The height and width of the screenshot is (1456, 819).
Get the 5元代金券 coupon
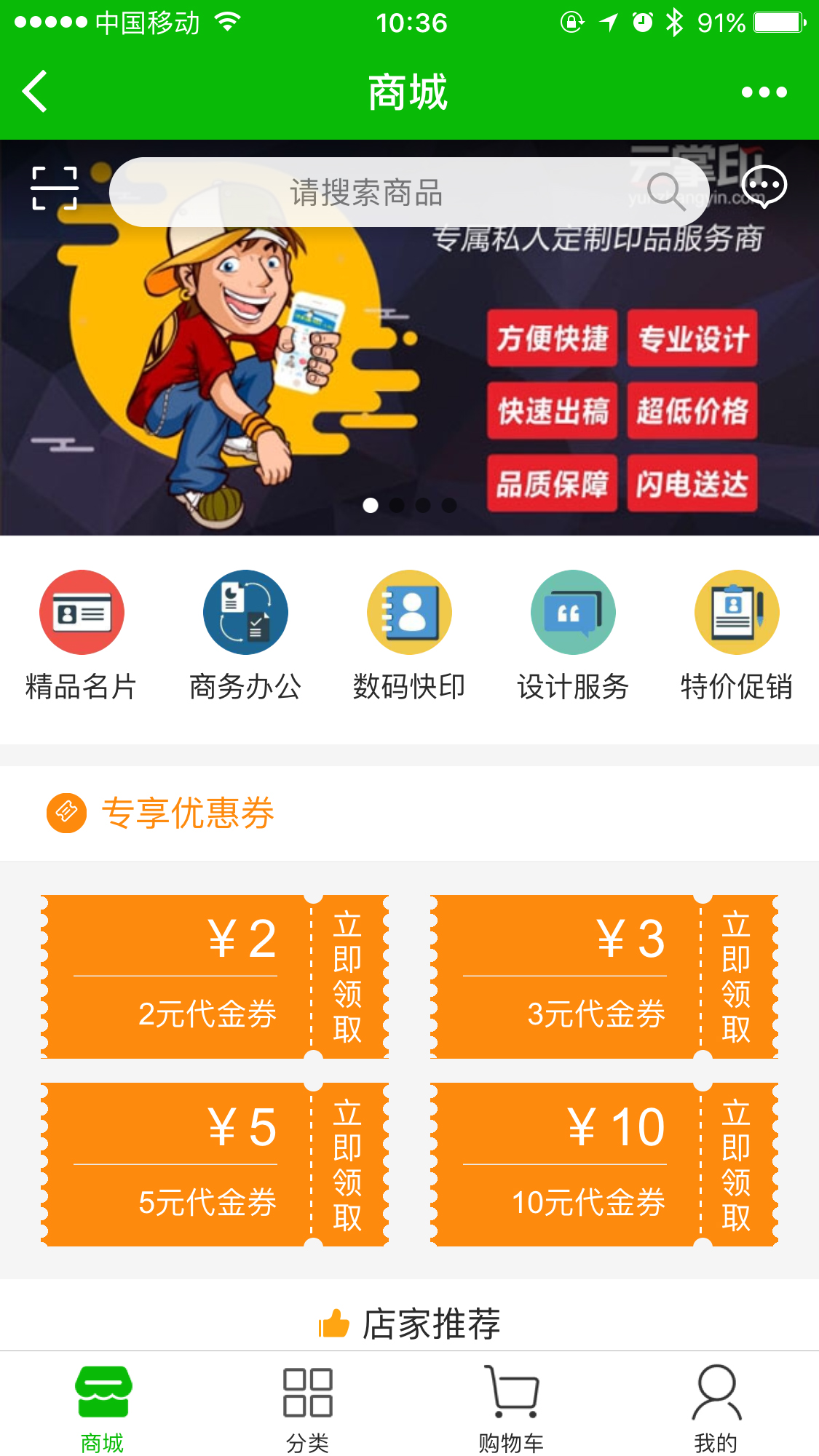pos(348,1164)
